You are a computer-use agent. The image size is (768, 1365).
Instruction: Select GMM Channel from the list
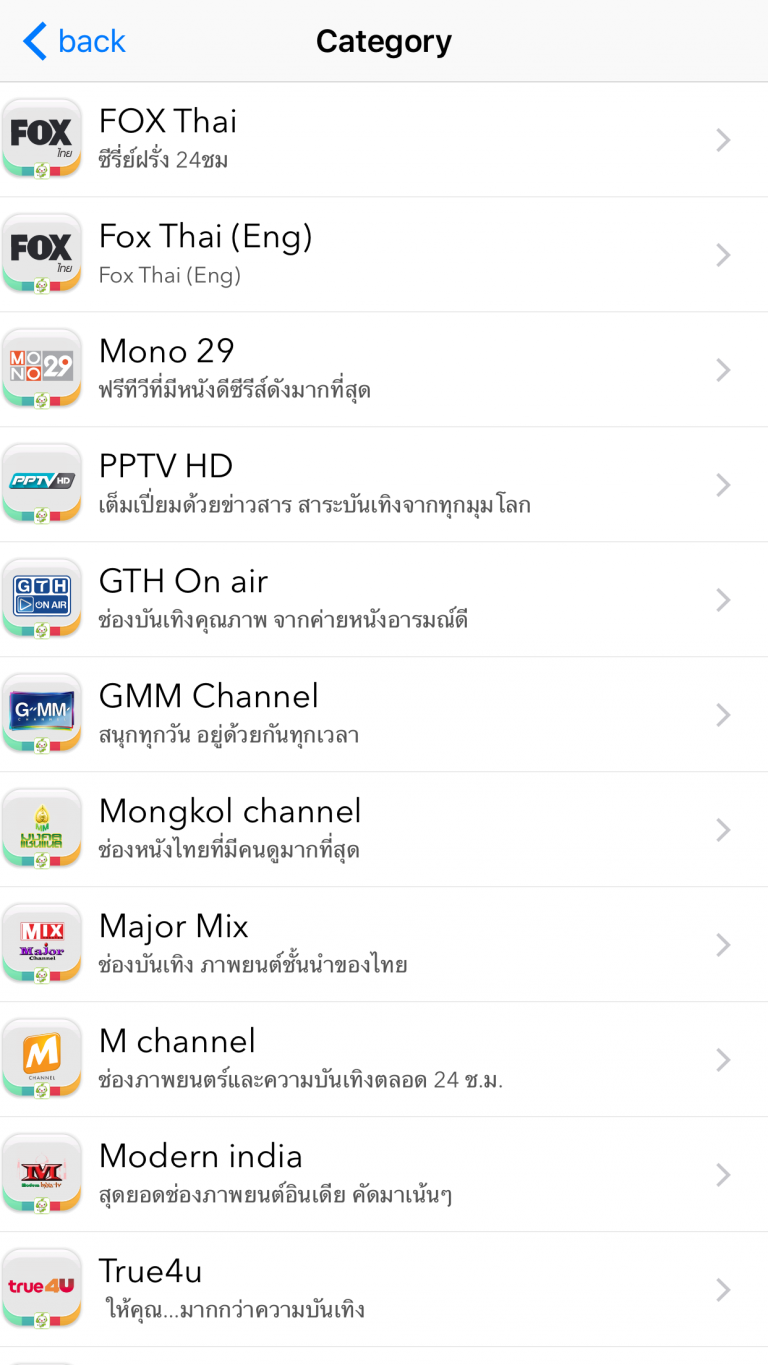[384, 715]
